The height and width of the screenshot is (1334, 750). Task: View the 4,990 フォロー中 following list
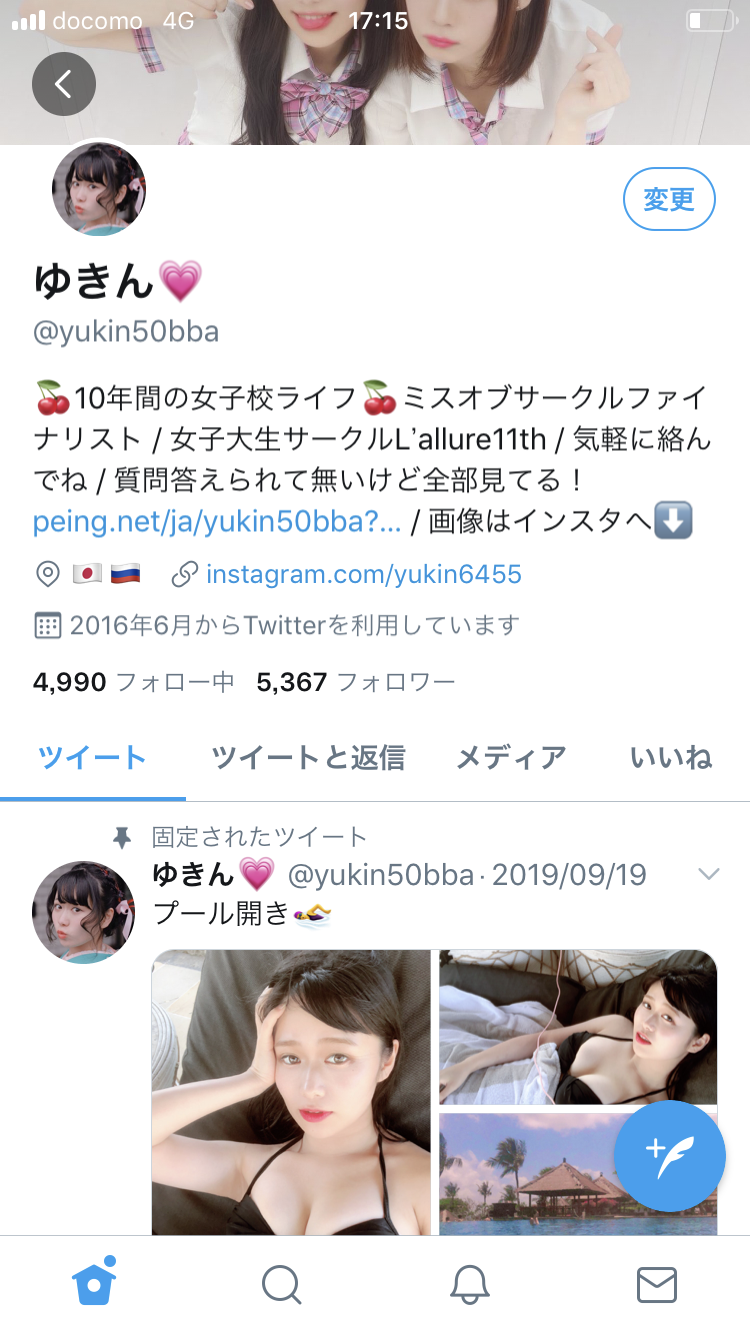pos(133,682)
